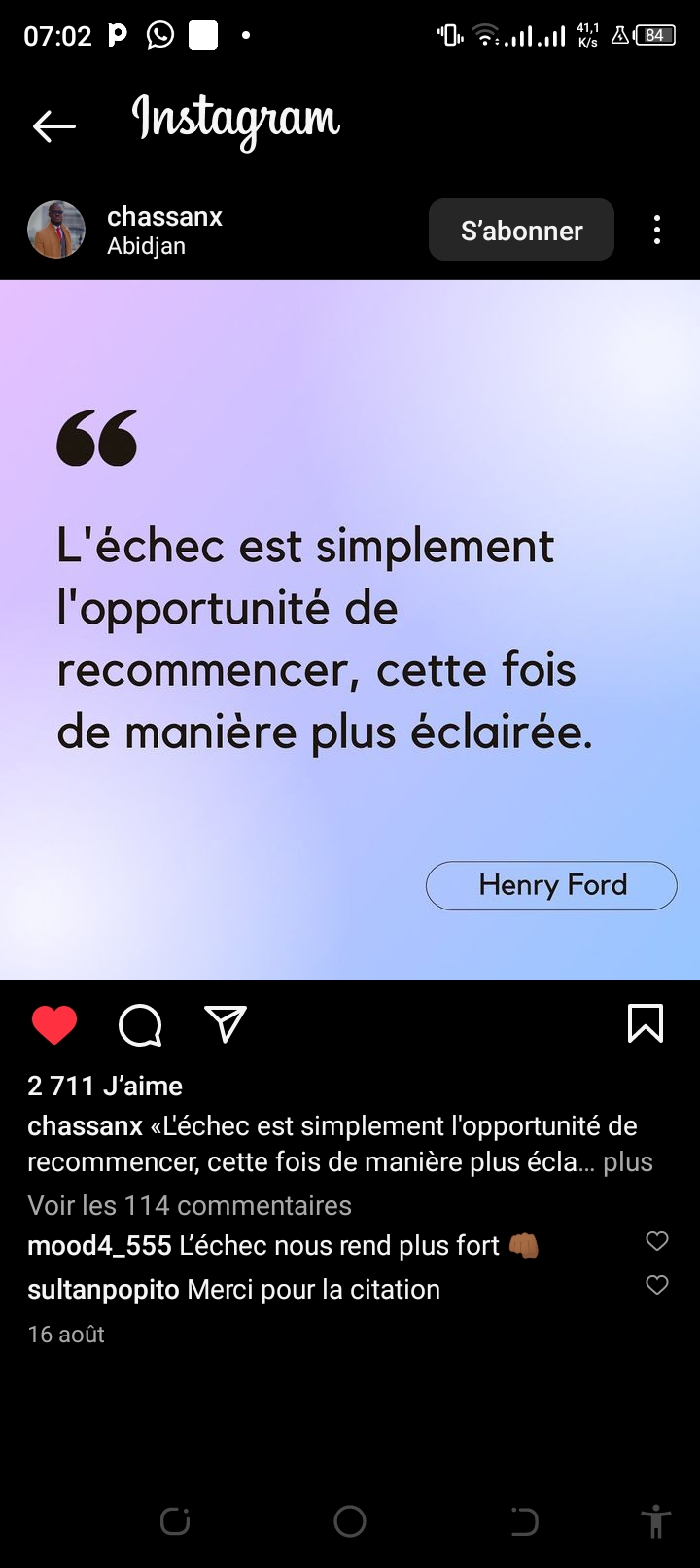Open the comment bubble icon
700x1568 pixels.
pos(140,1024)
